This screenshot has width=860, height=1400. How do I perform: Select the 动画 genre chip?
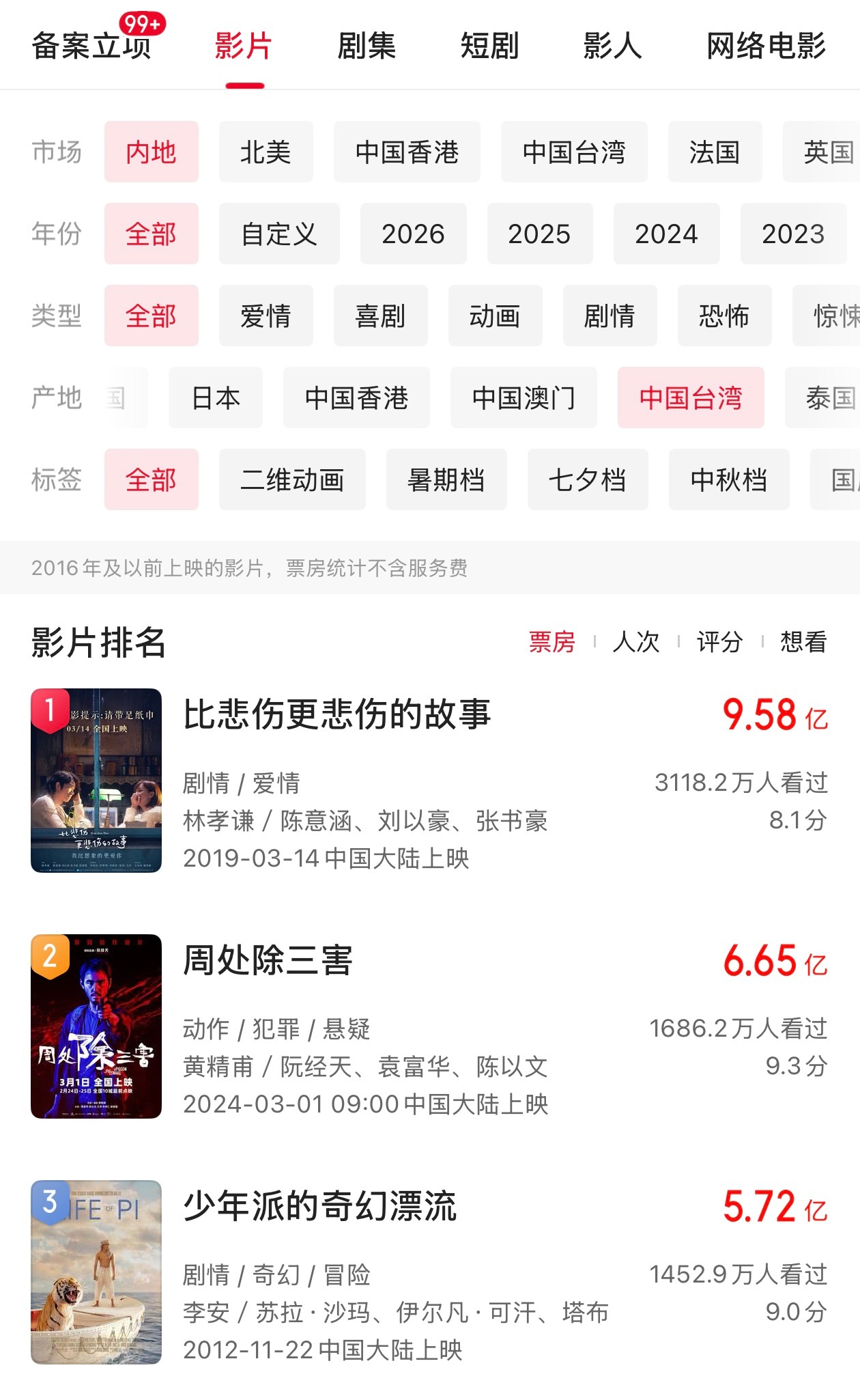[495, 316]
